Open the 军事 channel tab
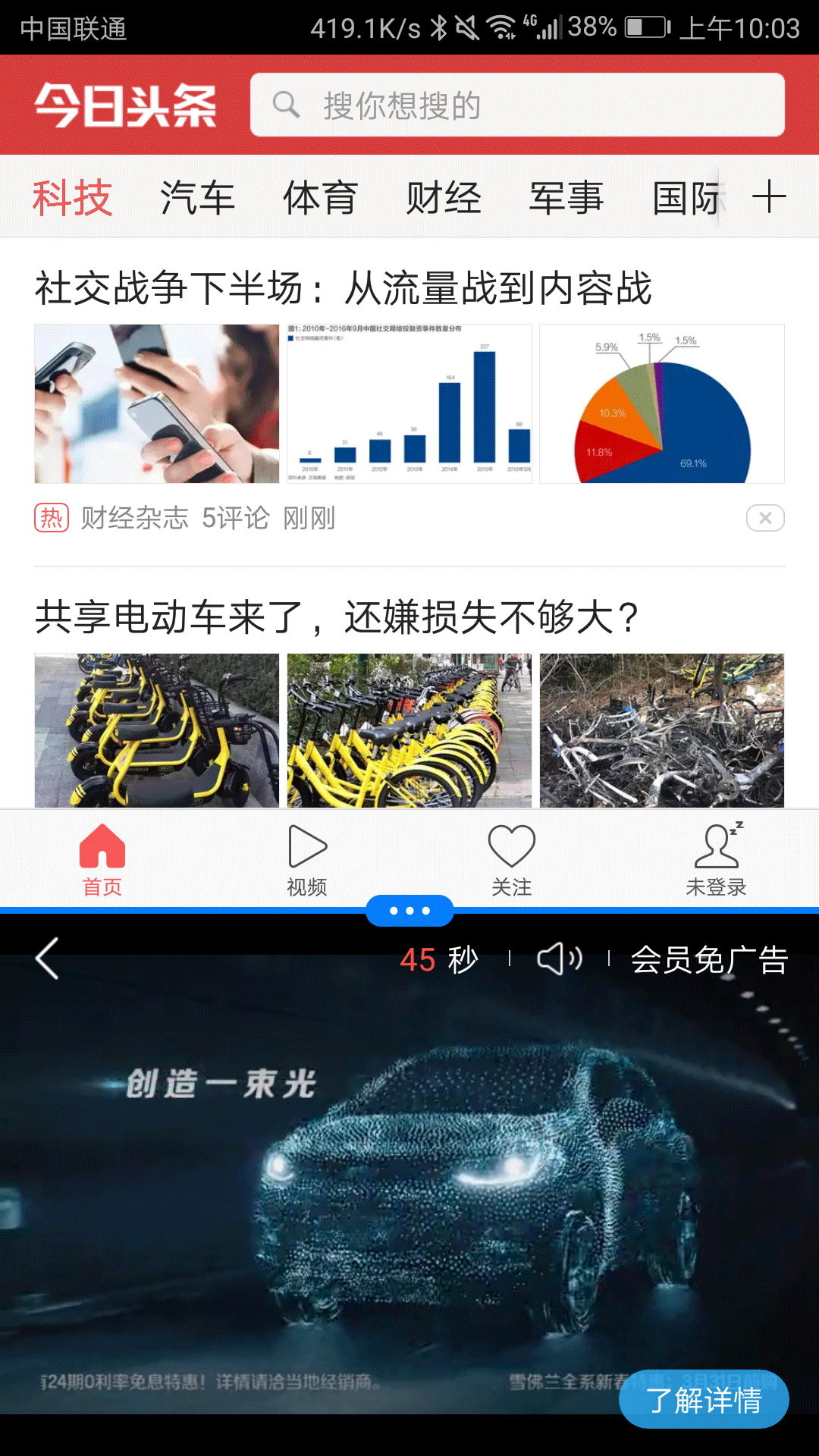Image resolution: width=819 pixels, height=1456 pixels. (566, 198)
